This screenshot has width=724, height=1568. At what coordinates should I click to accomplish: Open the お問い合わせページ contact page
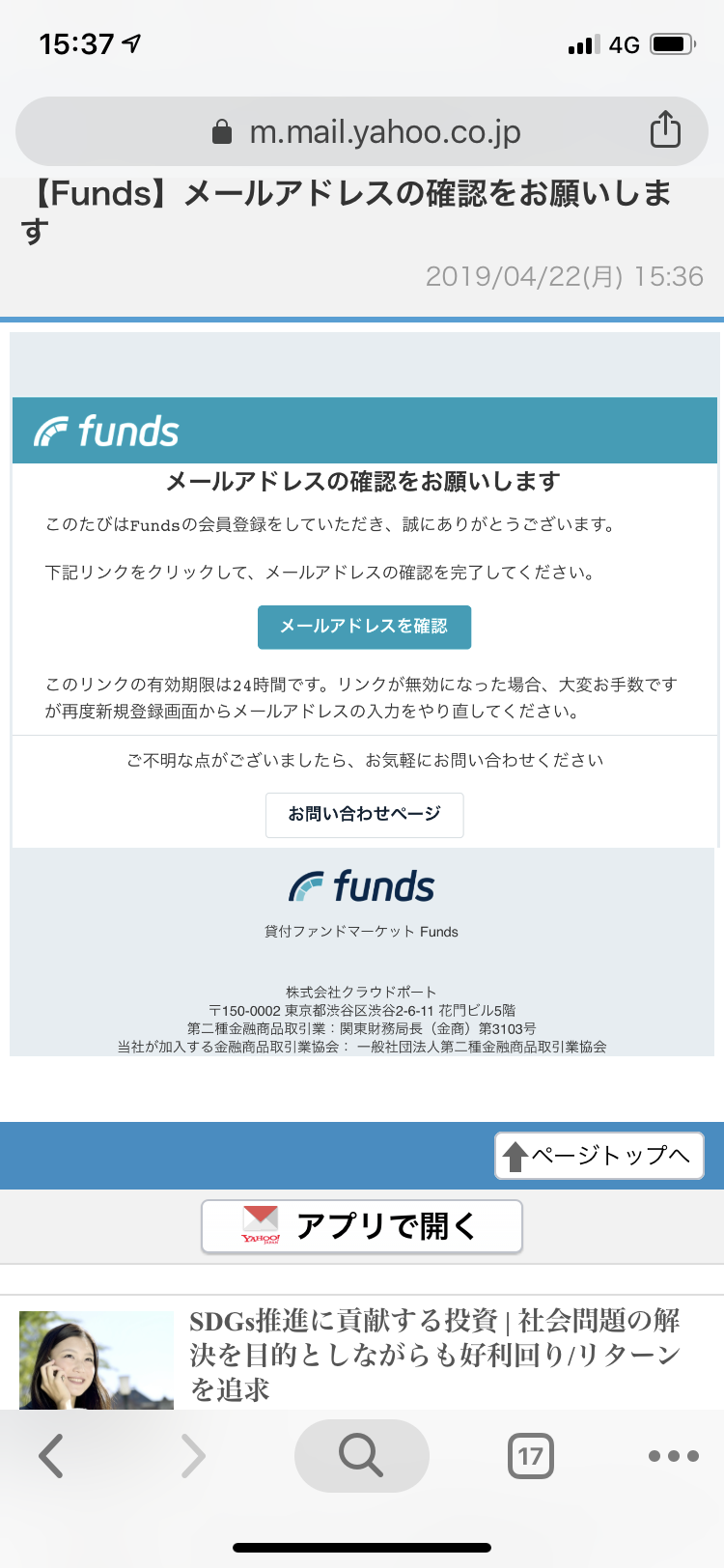tap(364, 814)
